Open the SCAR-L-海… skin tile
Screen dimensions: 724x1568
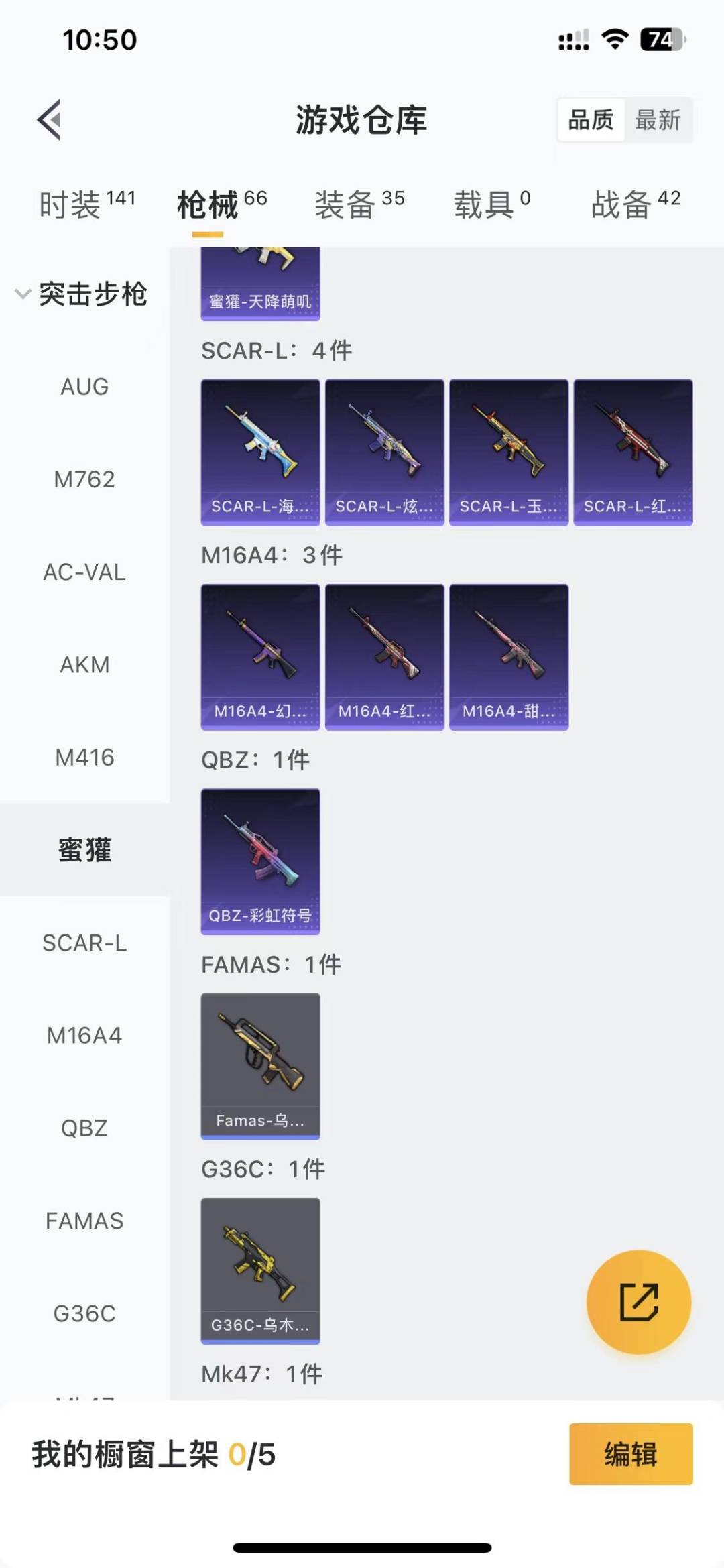pos(260,452)
